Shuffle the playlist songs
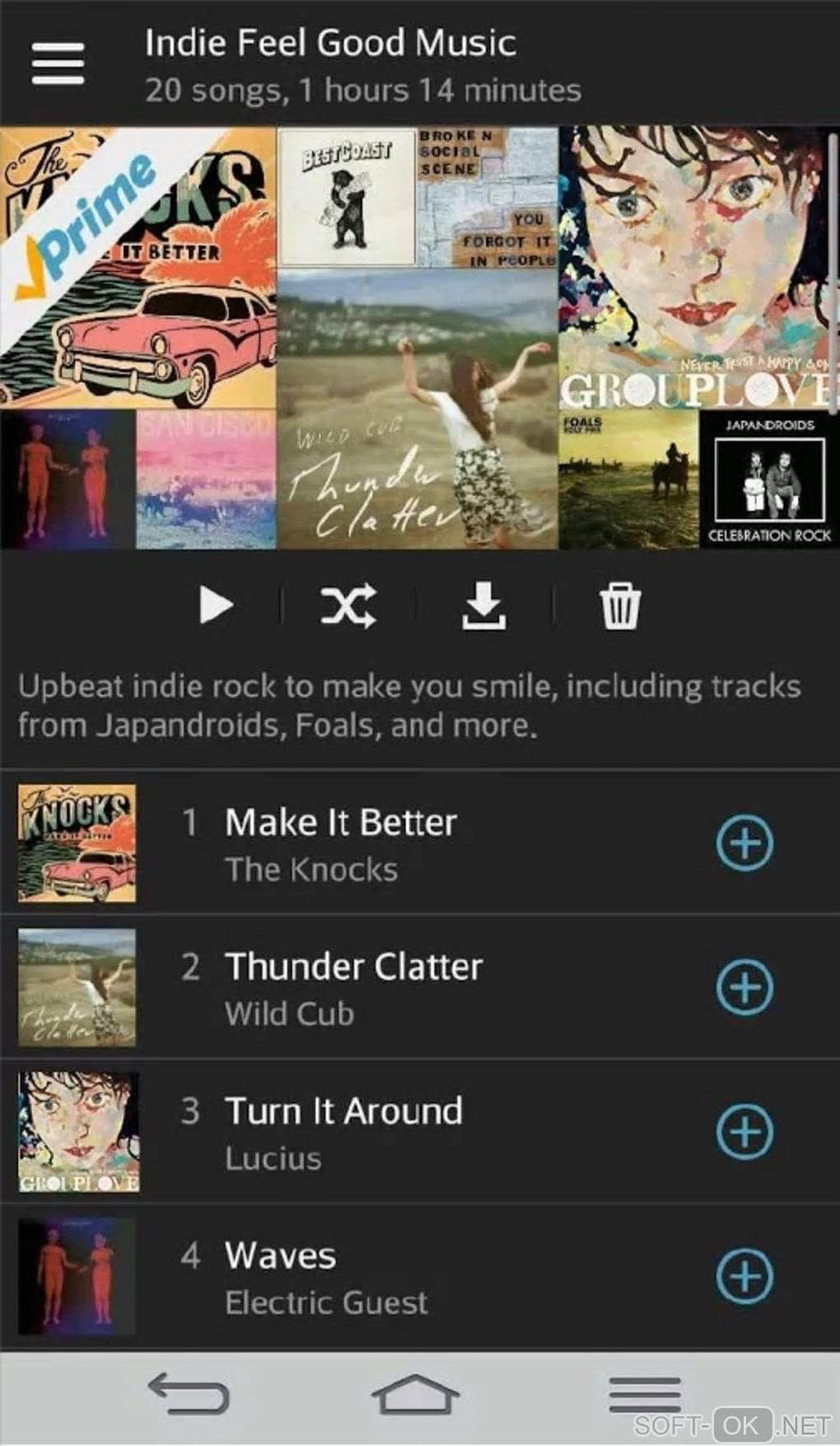 point(348,606)
